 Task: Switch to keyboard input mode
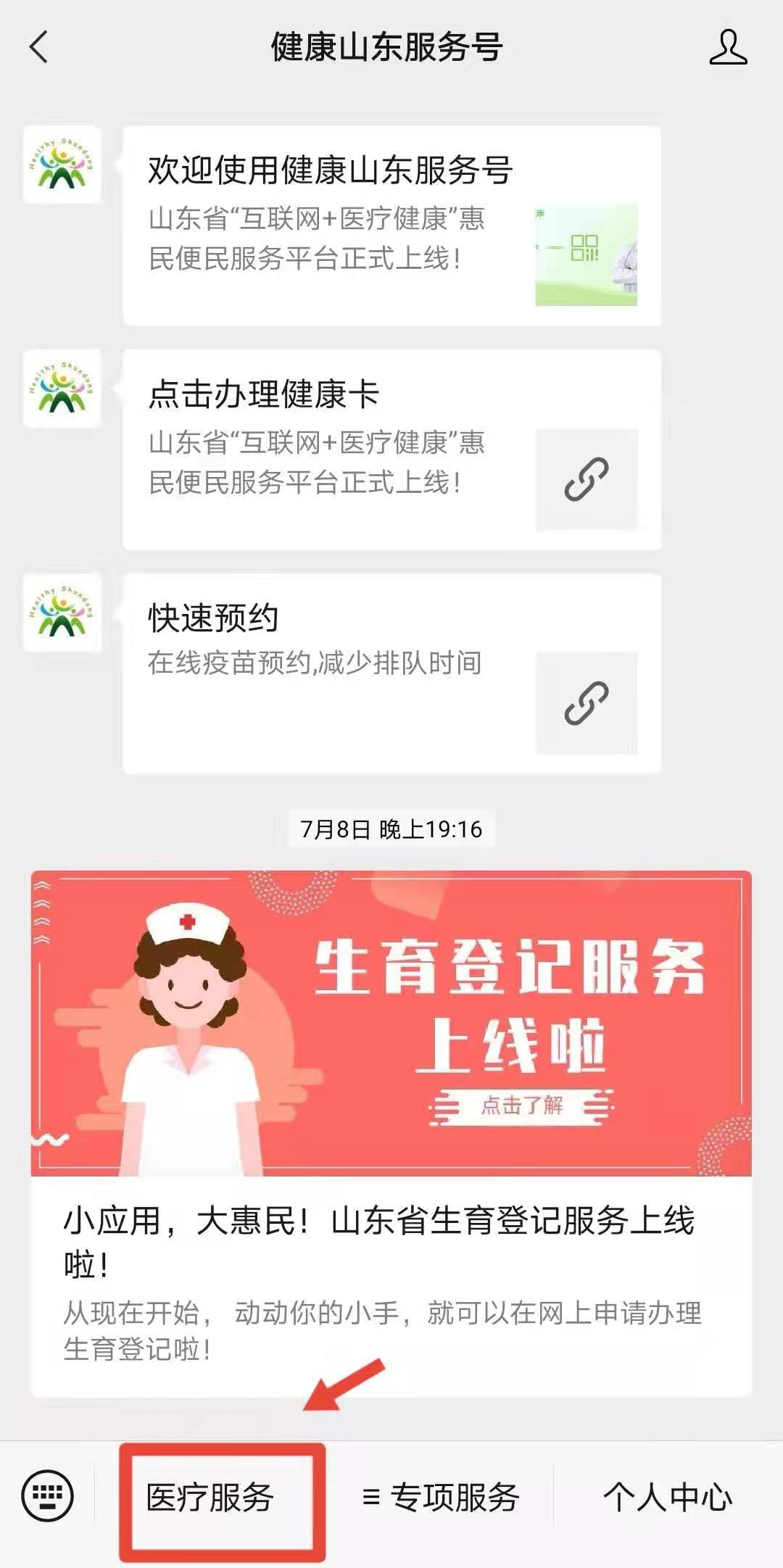(x=48, y=1496)
